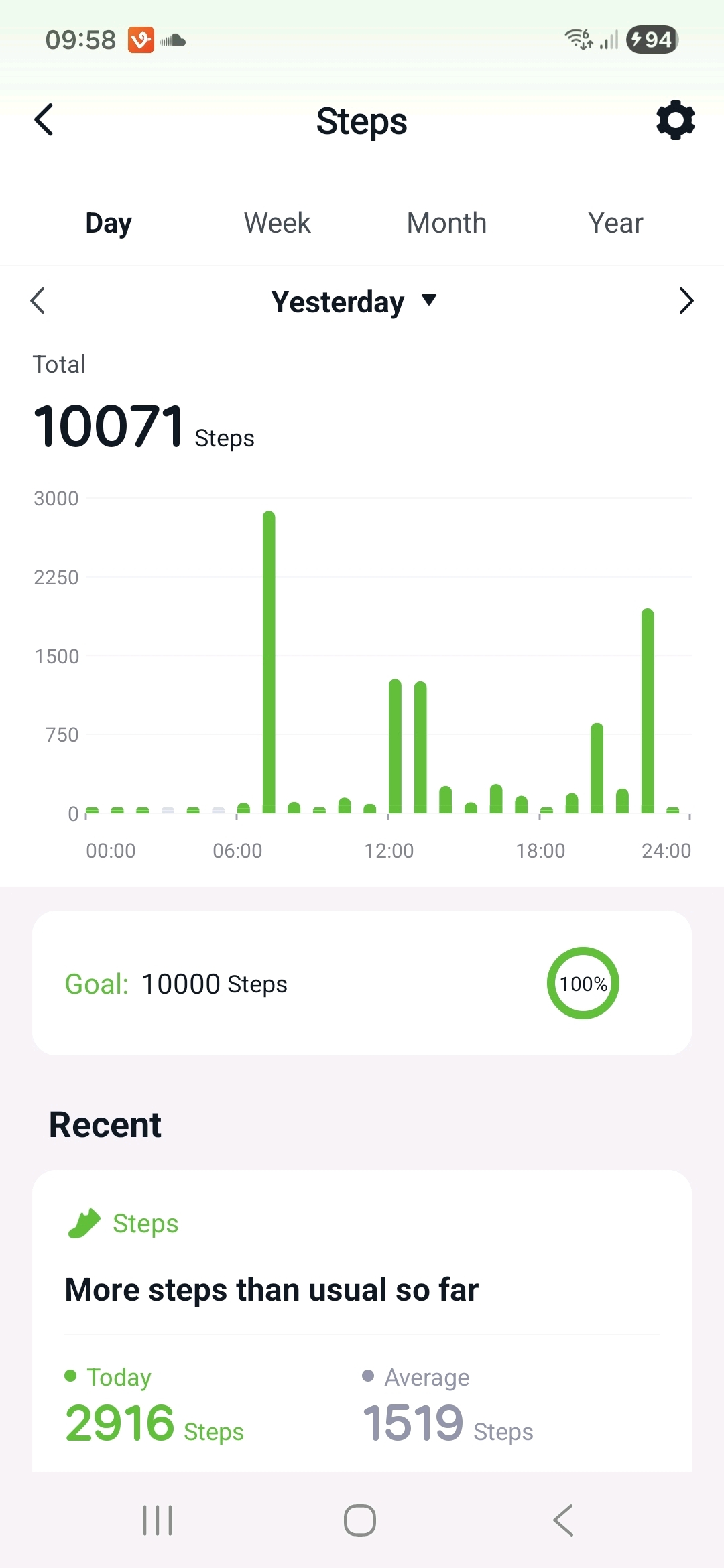Switch to the Month tab
Viewport: 724px width, 1568px height.
coord(446,223)
